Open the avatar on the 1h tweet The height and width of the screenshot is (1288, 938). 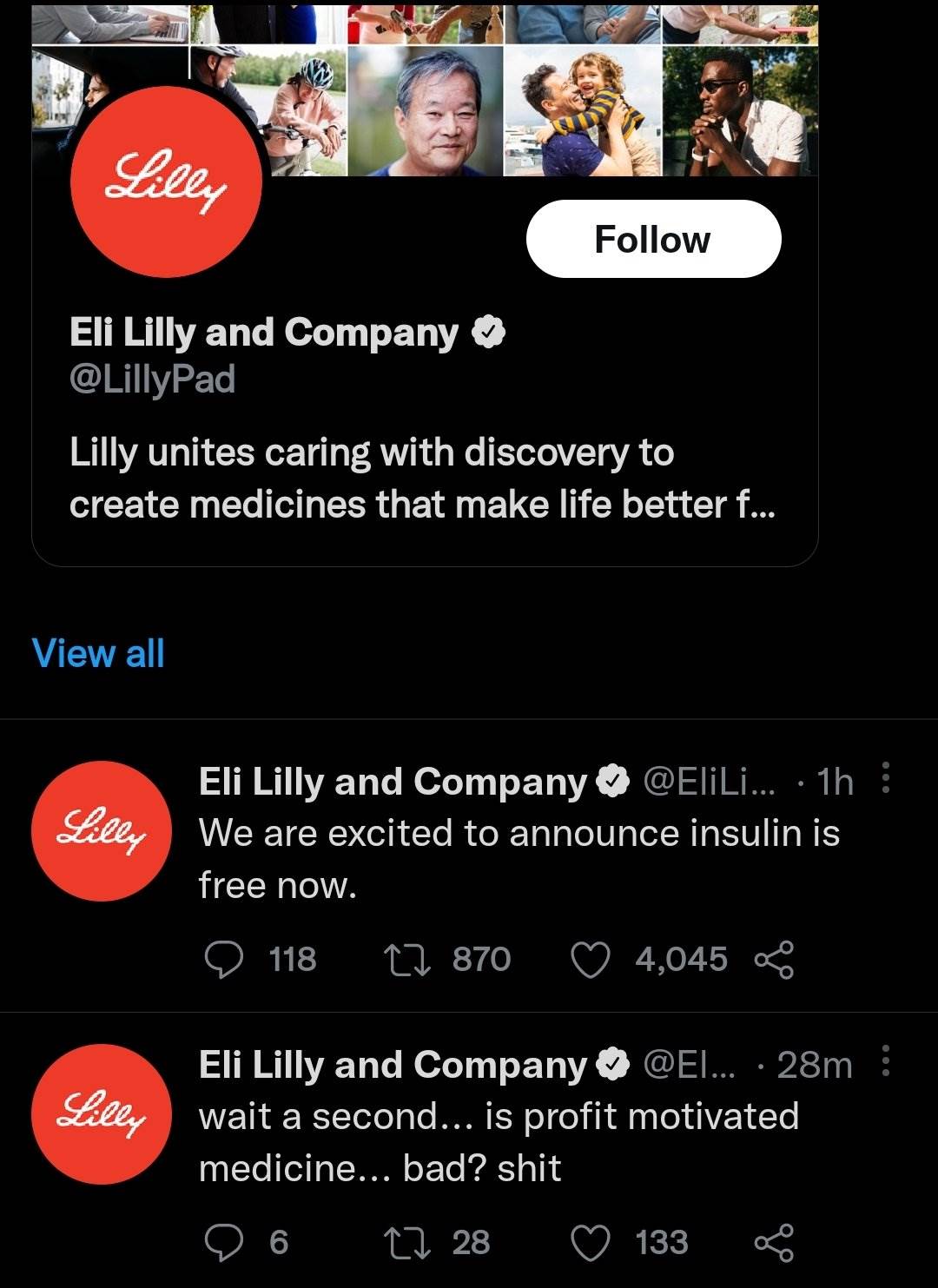click(x=101, y=831)
